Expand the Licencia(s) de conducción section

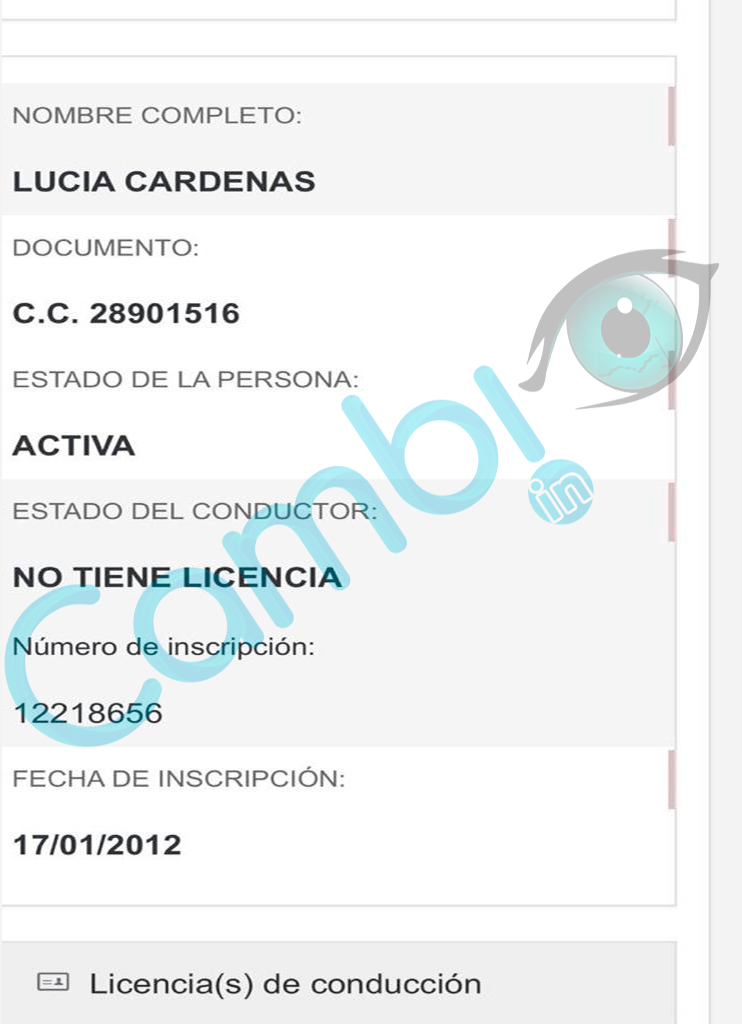coord(285,983)
